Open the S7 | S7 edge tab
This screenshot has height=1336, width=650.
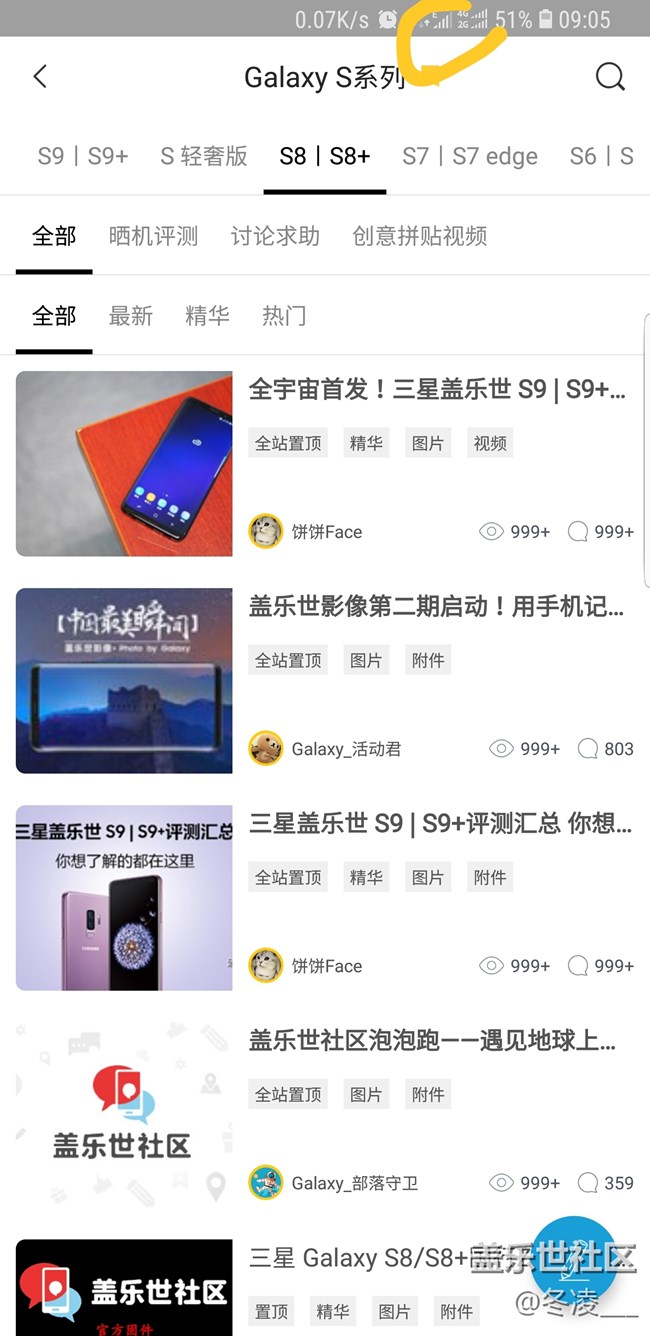(470, 156)
